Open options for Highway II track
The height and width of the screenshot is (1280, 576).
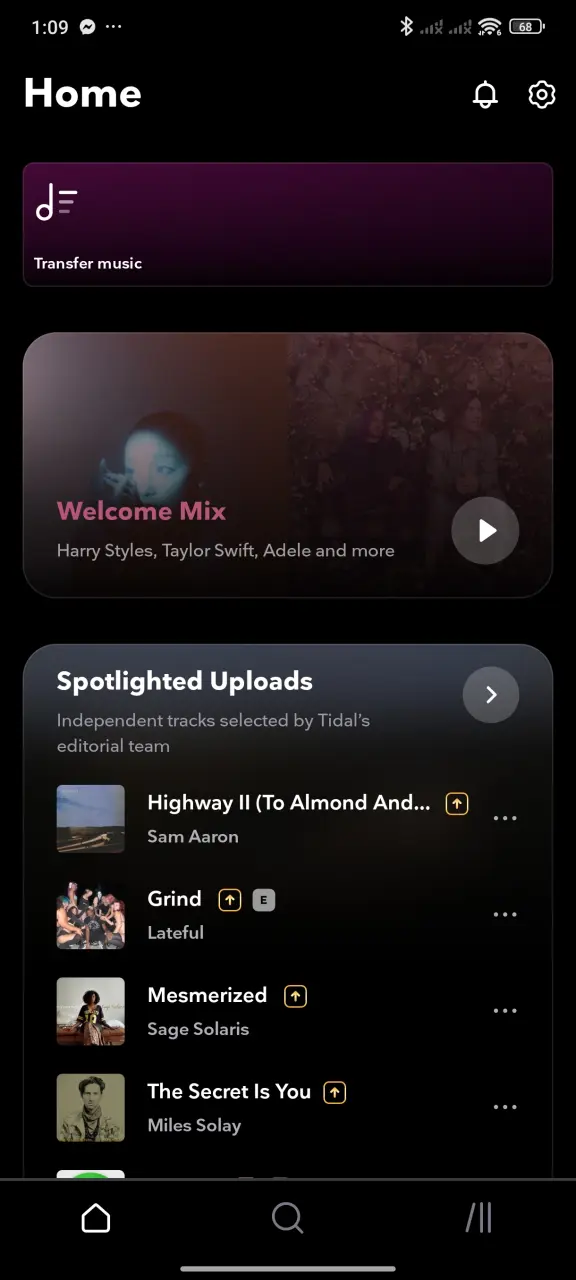505,819
